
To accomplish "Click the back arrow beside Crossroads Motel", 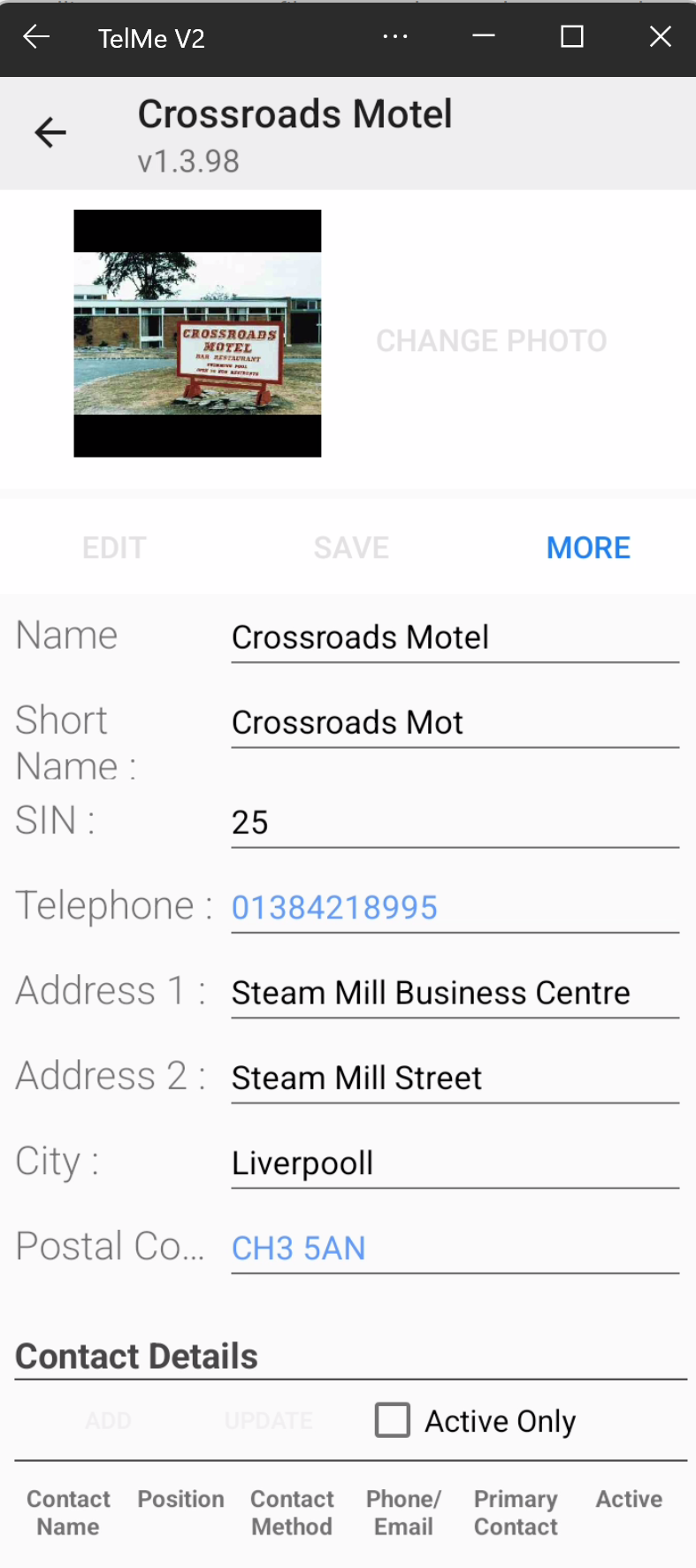I will point(50,132).
